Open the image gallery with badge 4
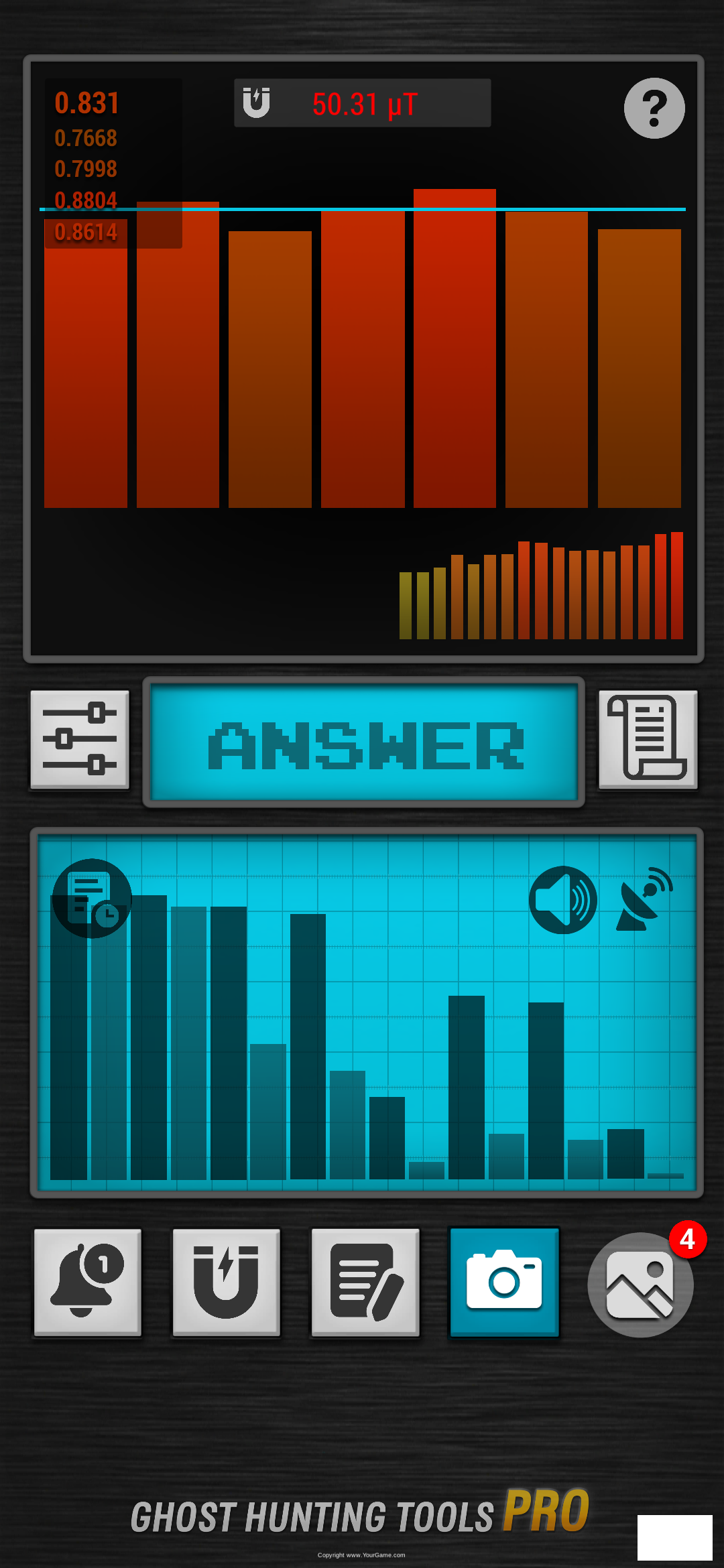 tap(640, 1285)
